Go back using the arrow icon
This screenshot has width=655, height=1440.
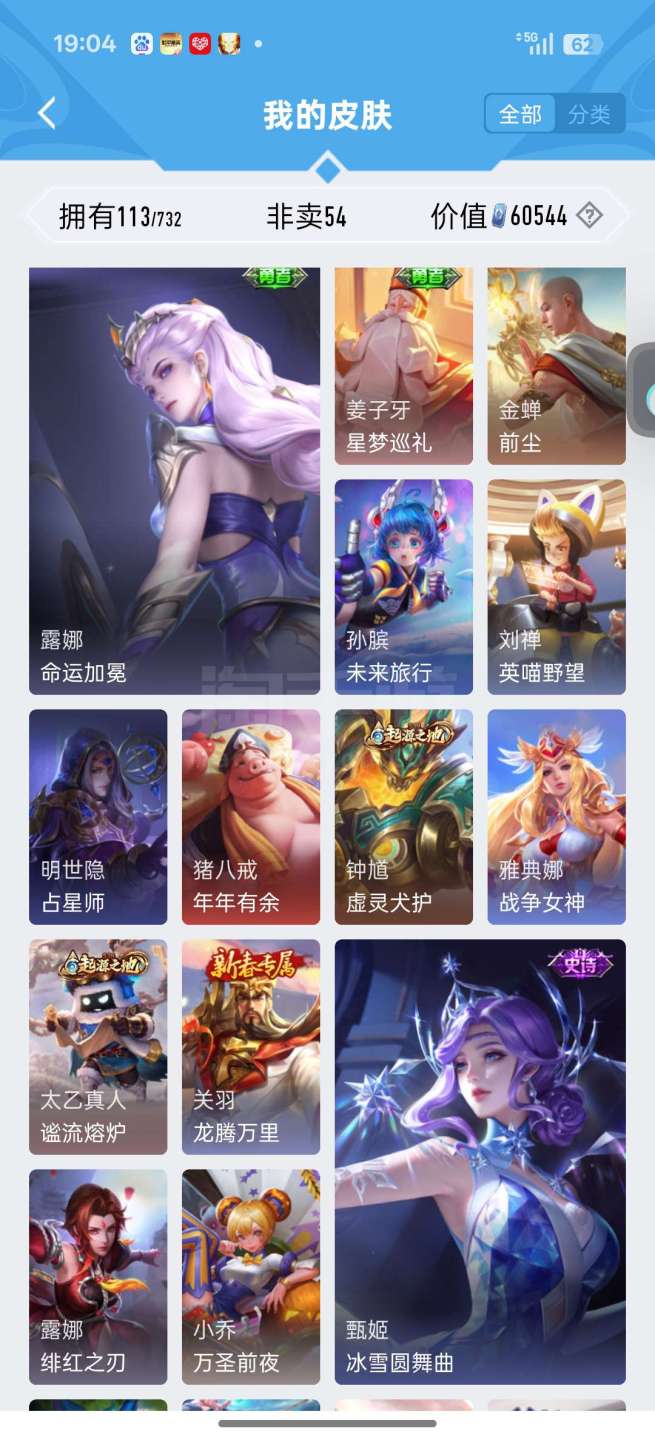tap(47, 113)
